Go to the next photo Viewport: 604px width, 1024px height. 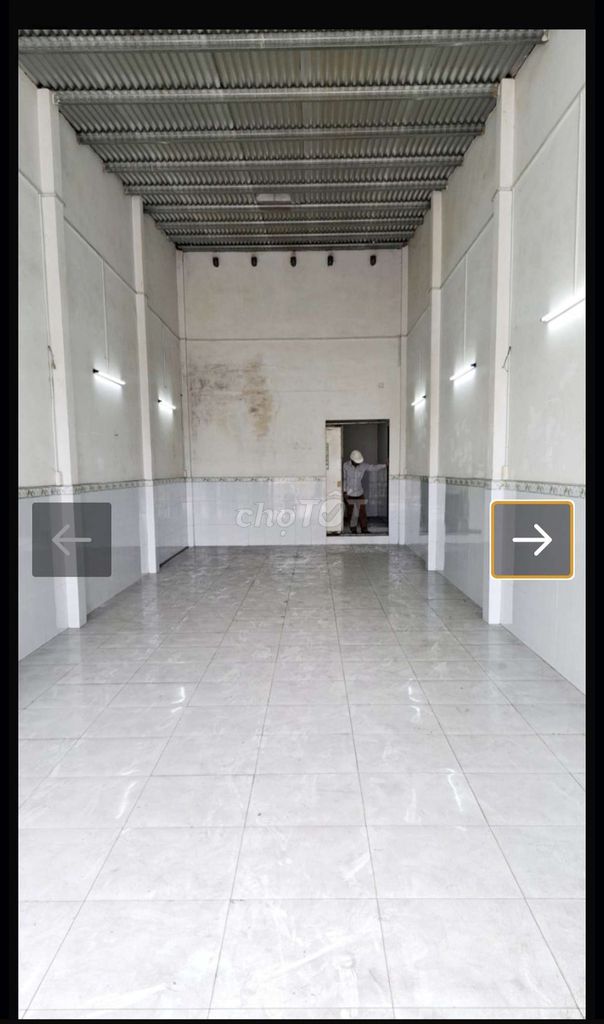click(x=532, y=540)
